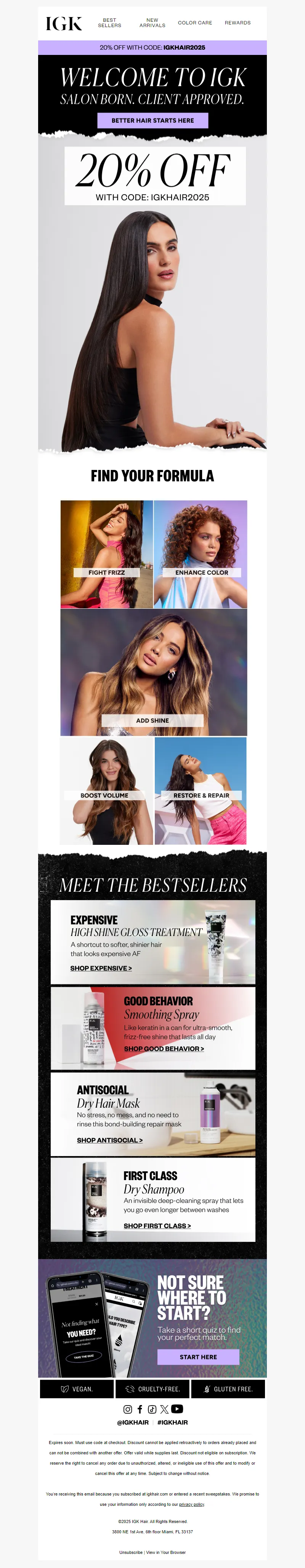305x1568 pixels.
Task: Unsubscribe from these emails
Action: tap(131, 1552)
